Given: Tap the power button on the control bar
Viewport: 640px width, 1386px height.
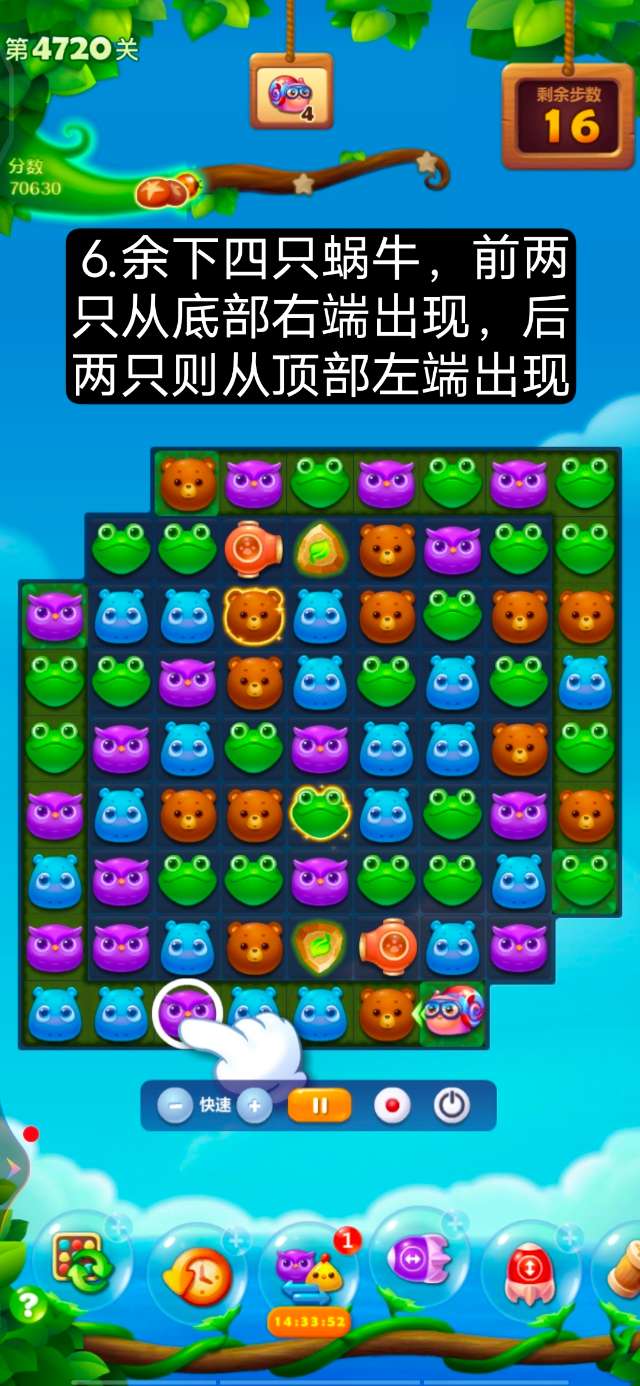Looking at the screenshot, I should tap(452, 1106).
